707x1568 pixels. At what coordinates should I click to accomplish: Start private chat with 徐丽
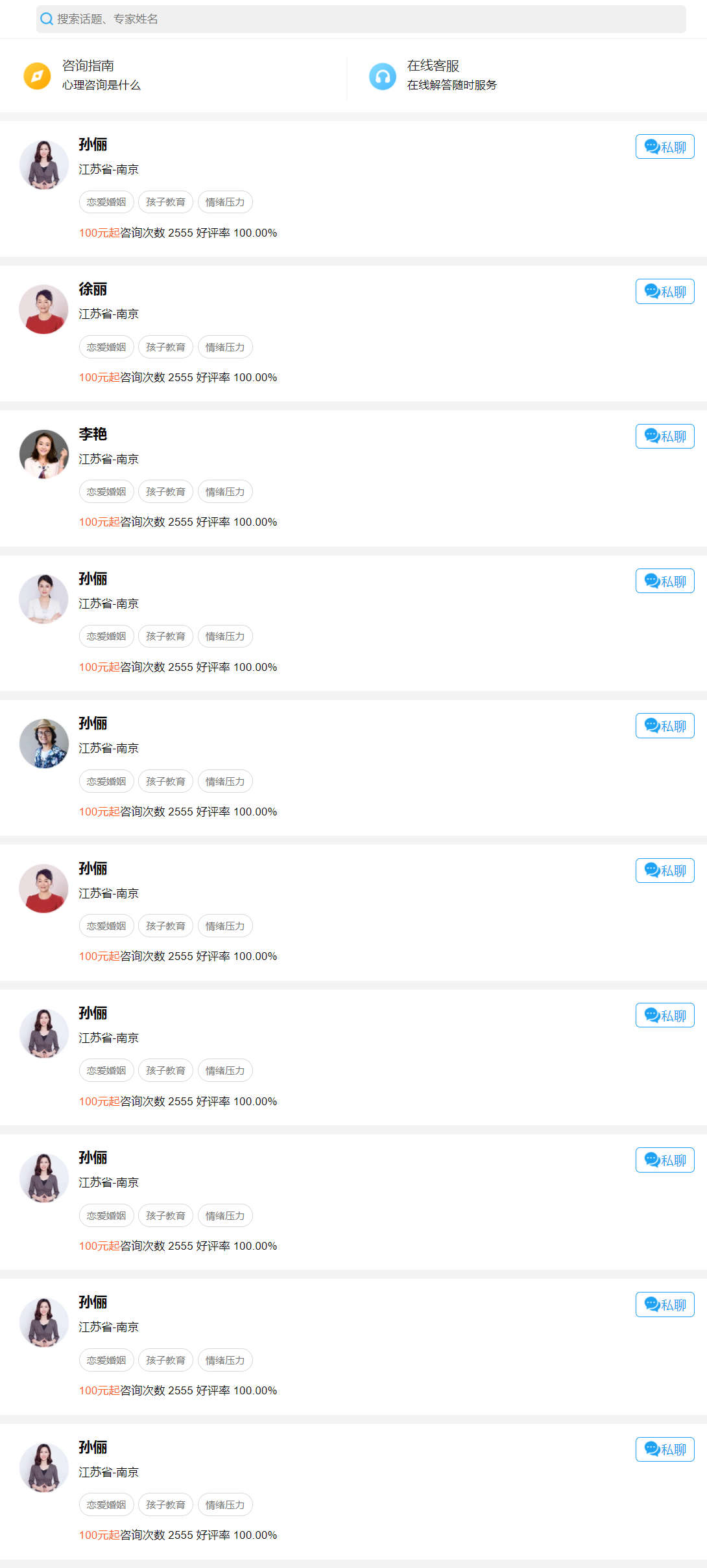[664, 292]
